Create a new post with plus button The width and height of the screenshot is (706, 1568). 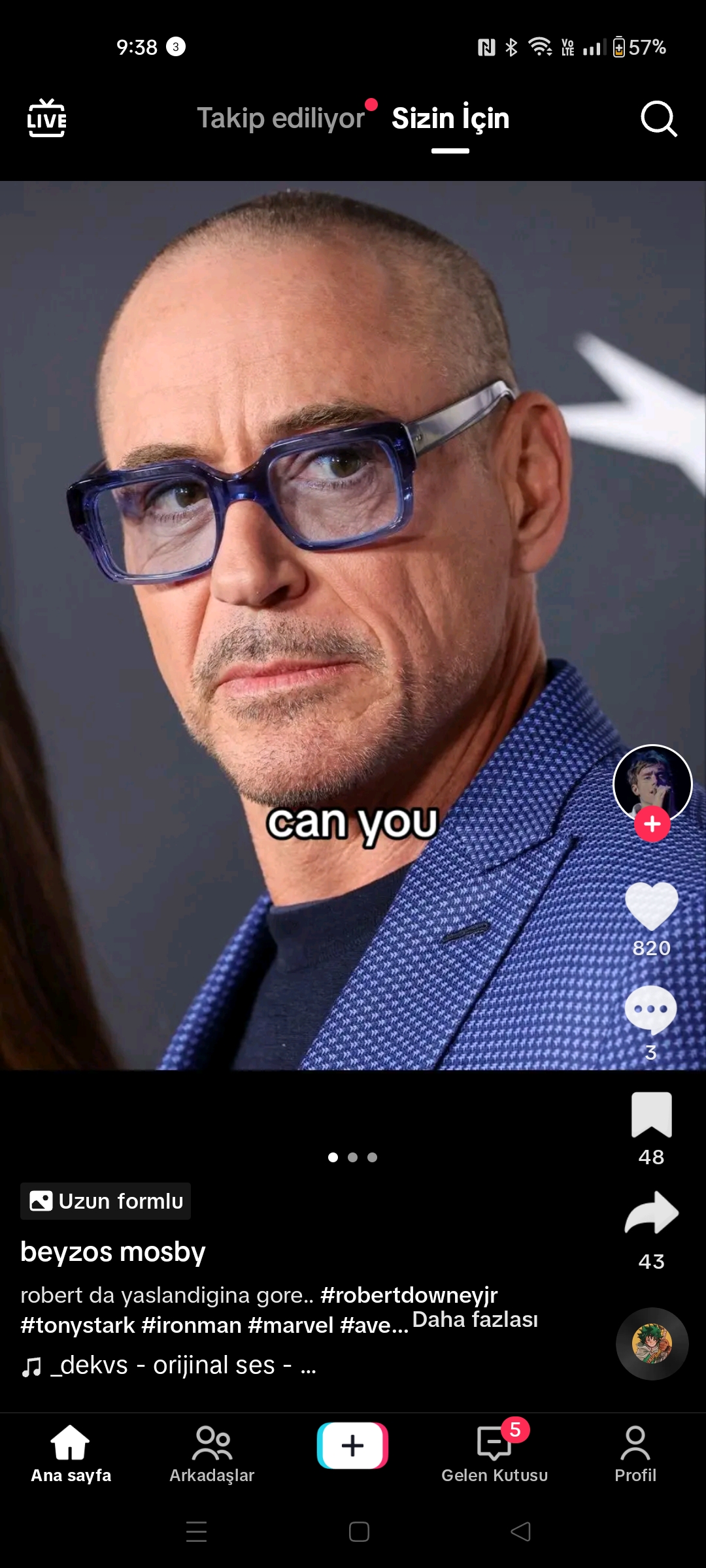tap(353, 1446)
